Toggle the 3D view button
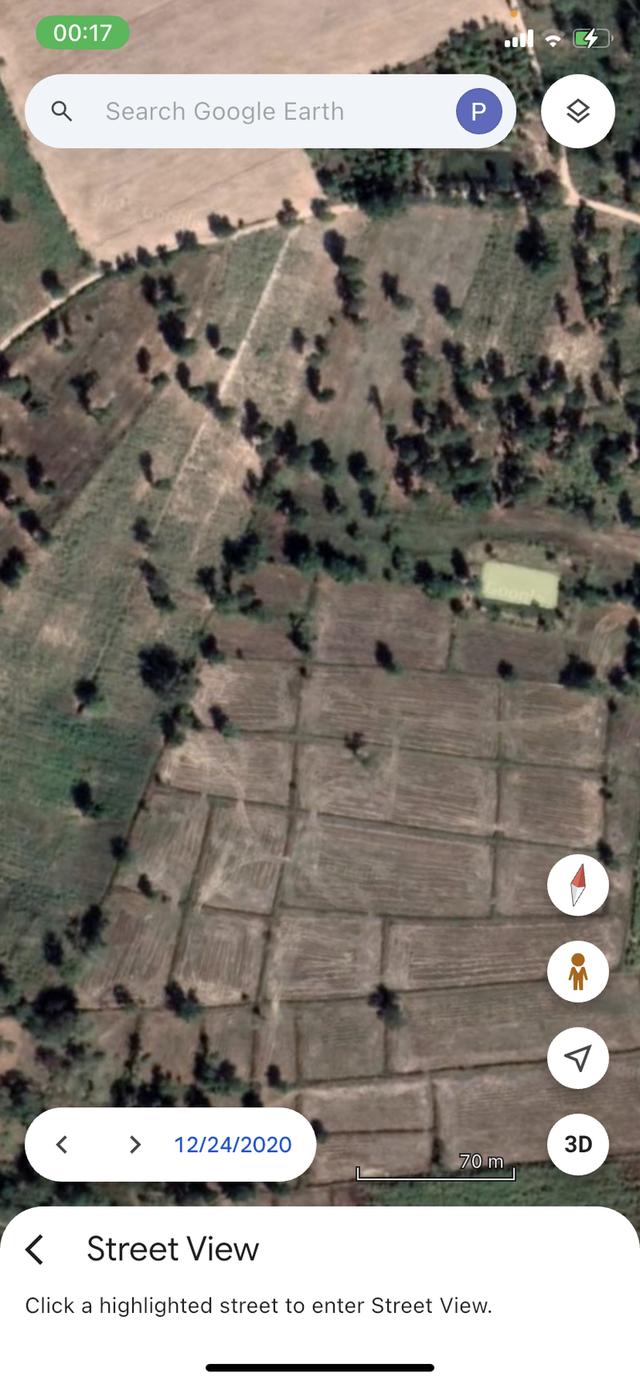 click(x=578, y=1144)
